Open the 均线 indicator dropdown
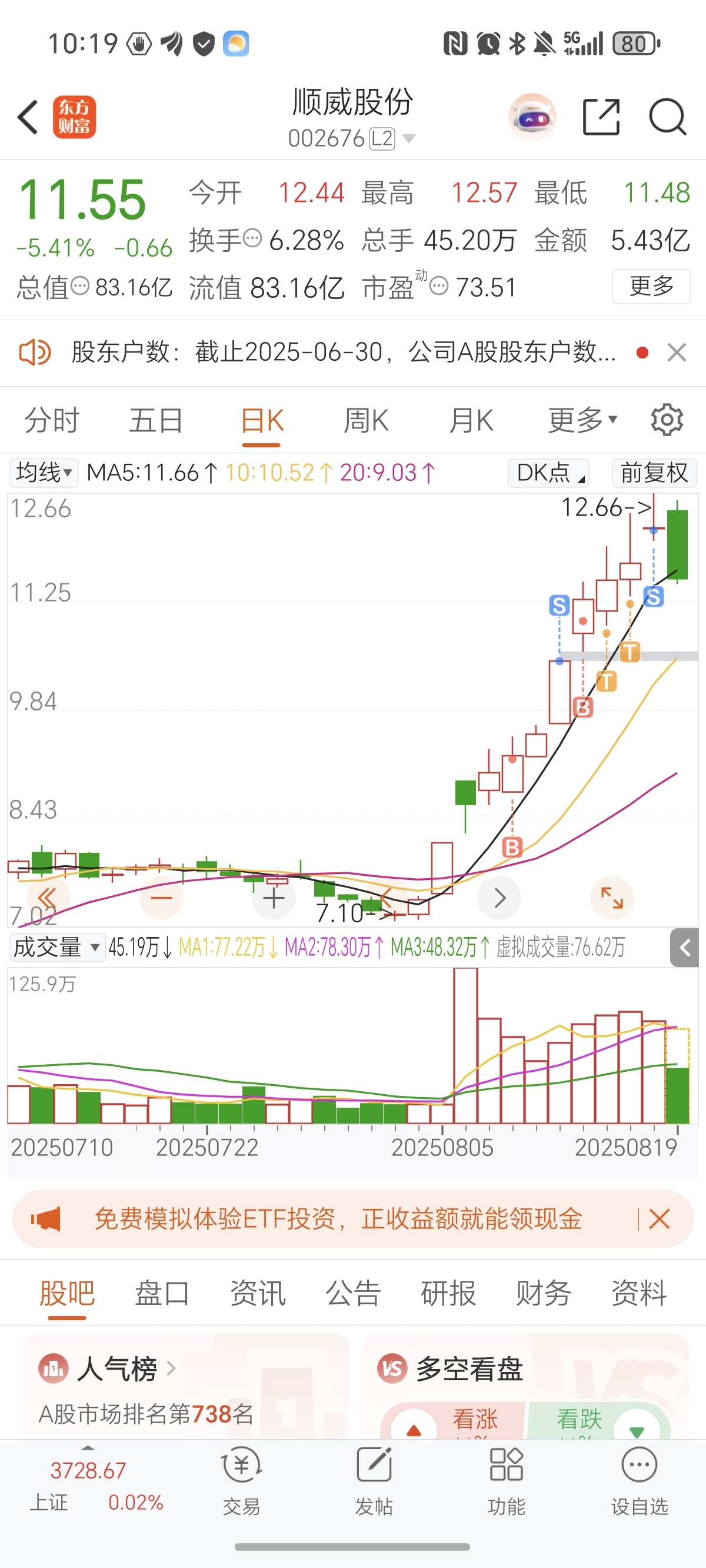 pos(44,473)
